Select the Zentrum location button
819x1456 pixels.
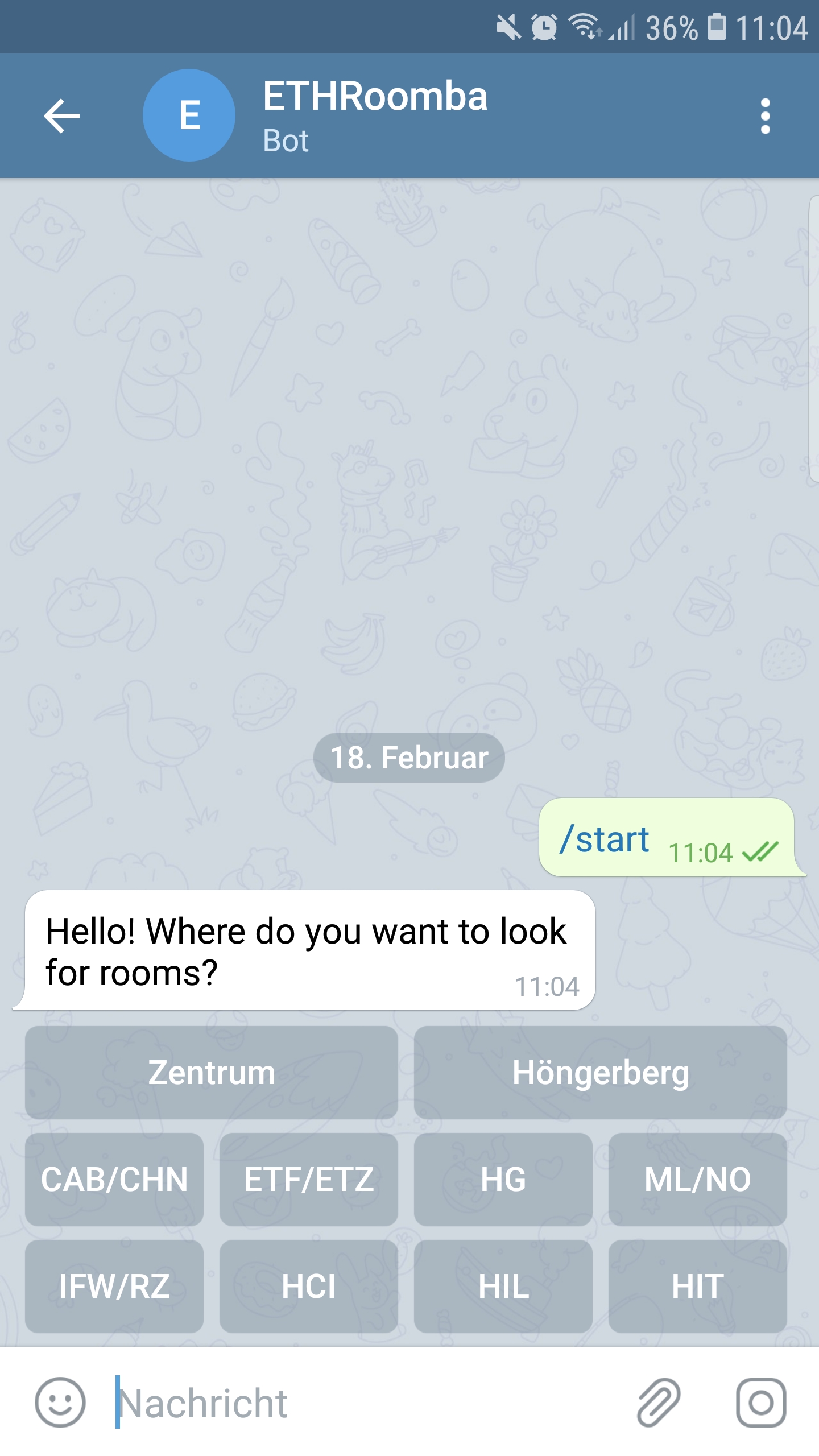click(211, 1072)
